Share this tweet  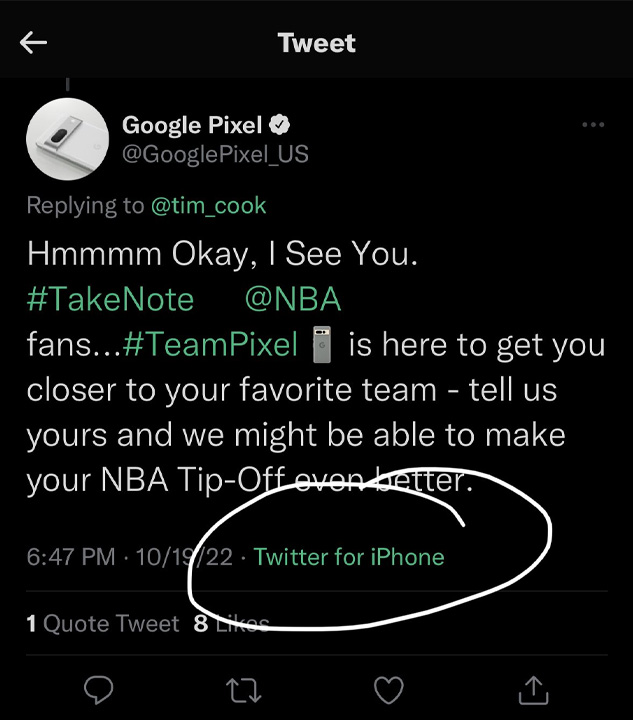point(534,688)
